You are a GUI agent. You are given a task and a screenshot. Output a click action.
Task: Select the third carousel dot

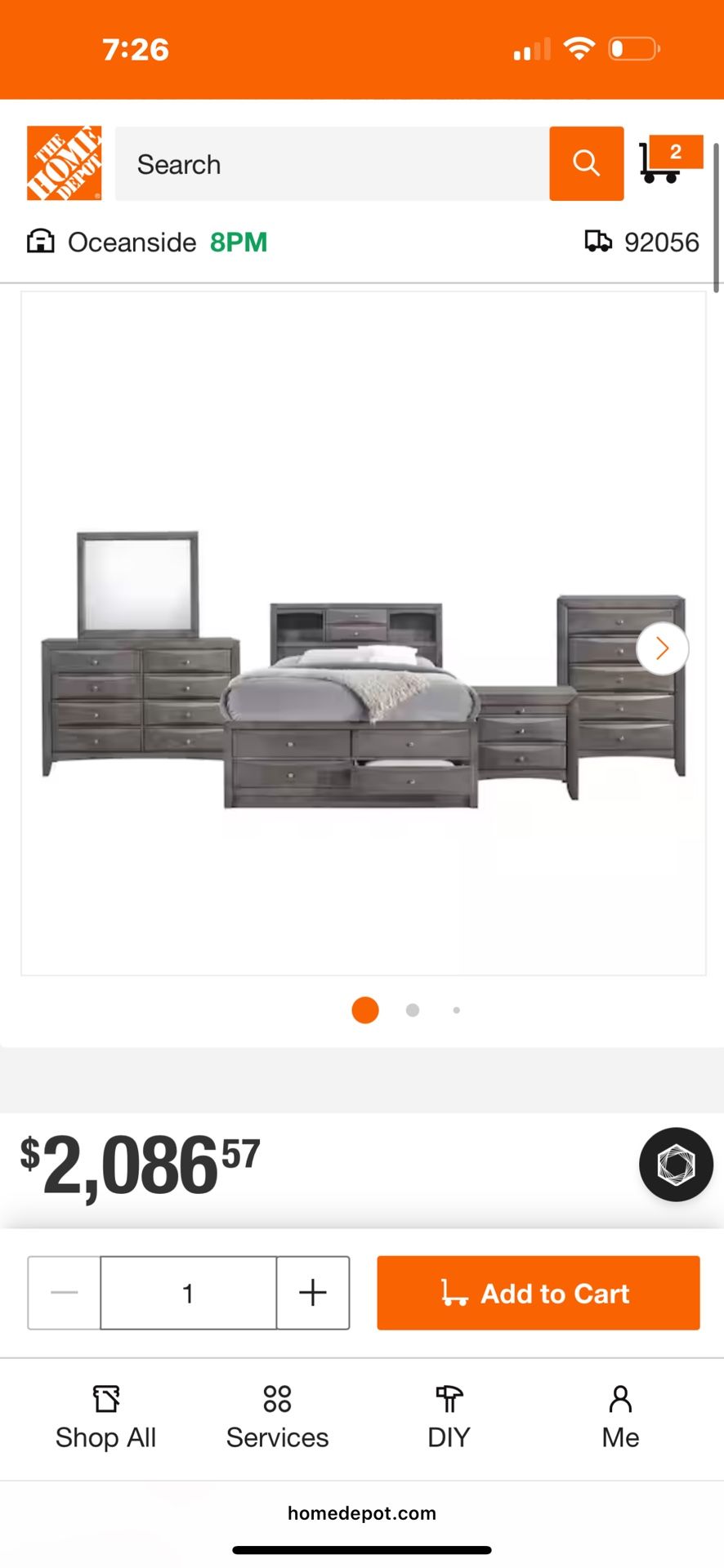[x=456, y=1010]
